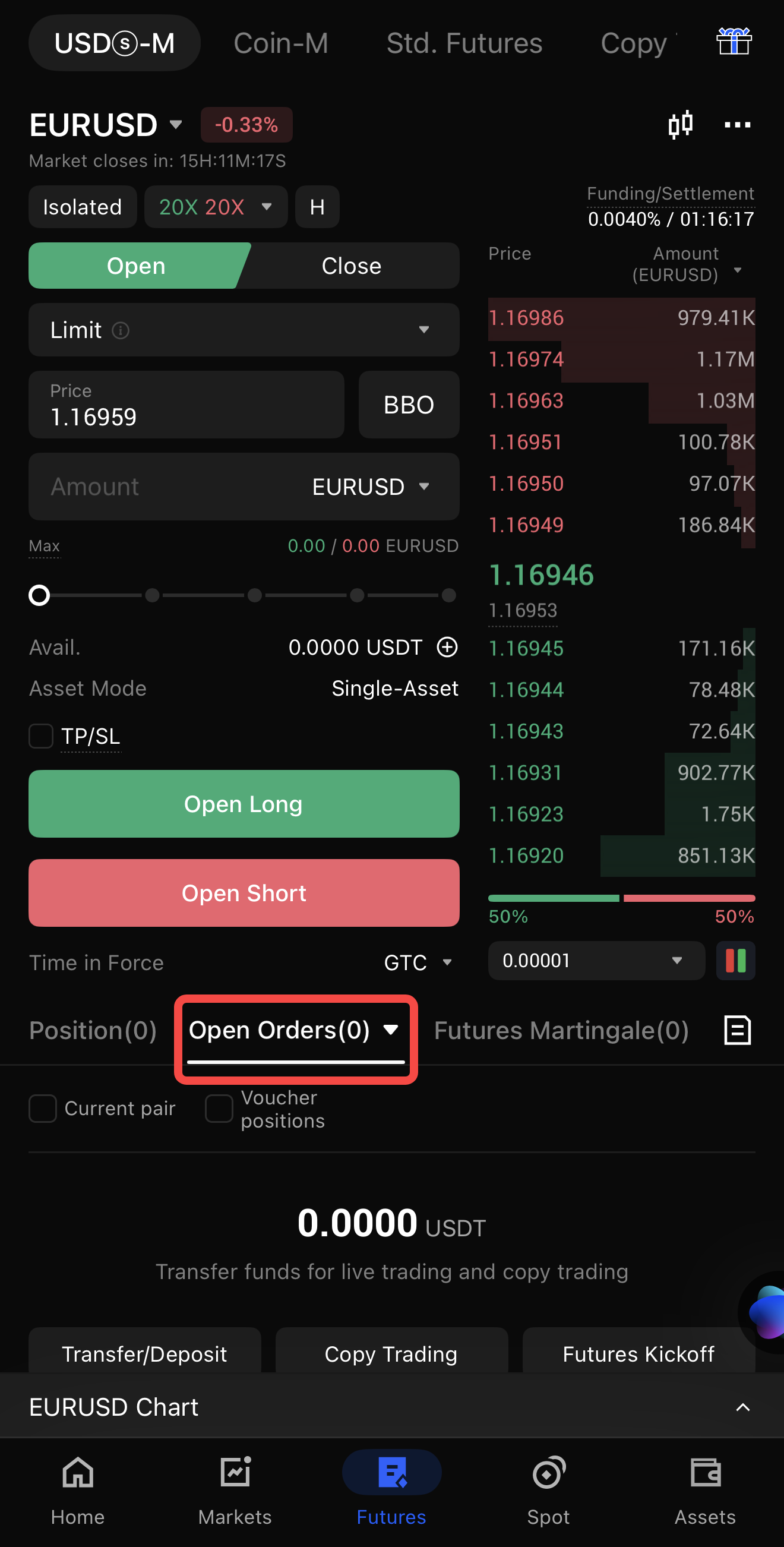
Task: Go to the Assets tab
Action: [x=705, y=1491]
